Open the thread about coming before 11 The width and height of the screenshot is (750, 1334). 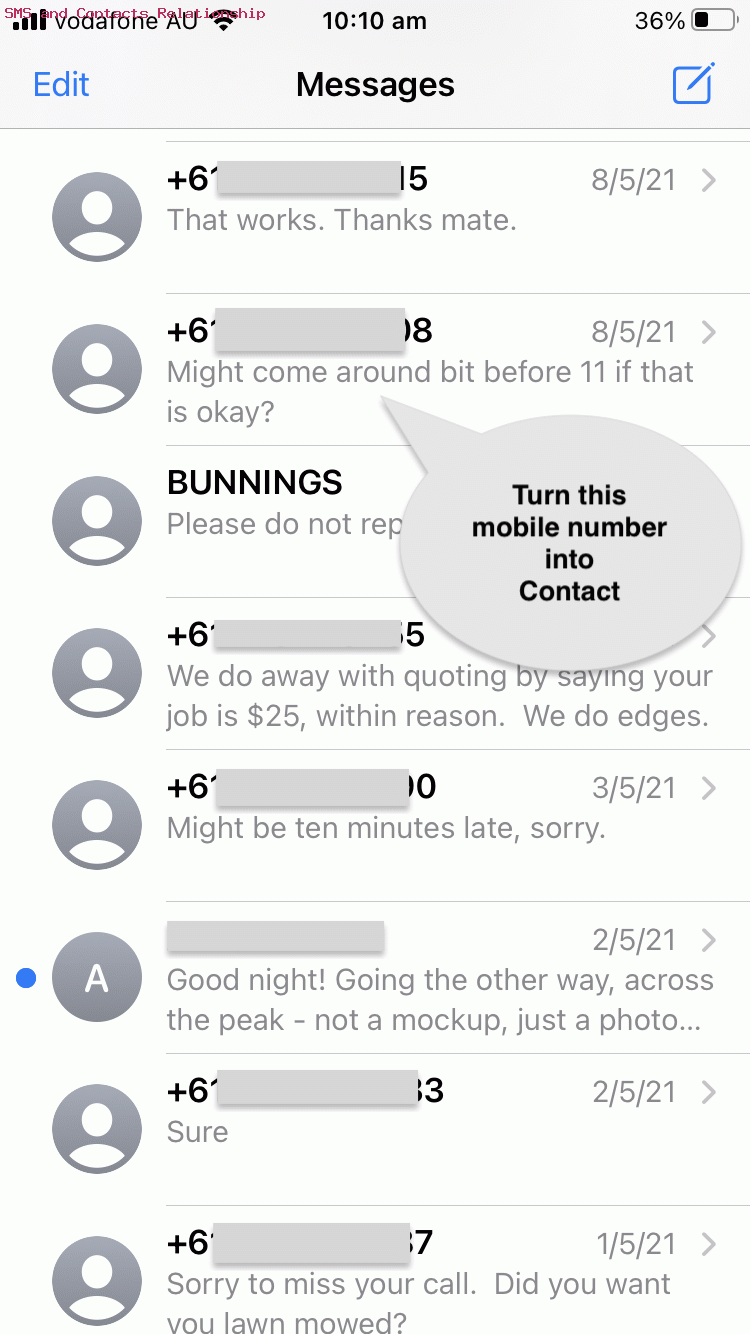pyautogui.click(x=375, y=370)
